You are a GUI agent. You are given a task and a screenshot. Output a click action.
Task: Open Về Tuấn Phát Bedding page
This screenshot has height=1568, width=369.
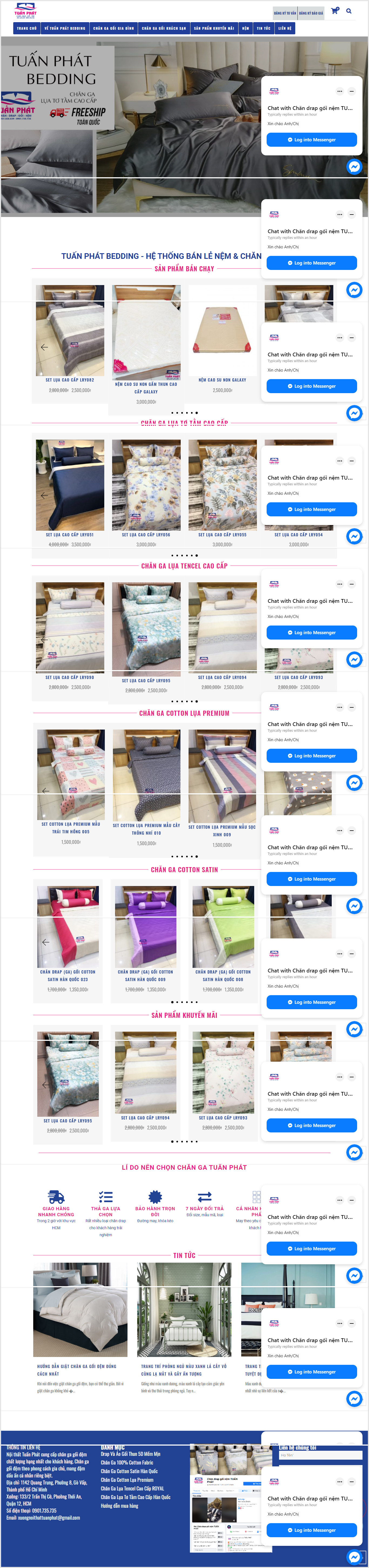[x=65, y=28]
